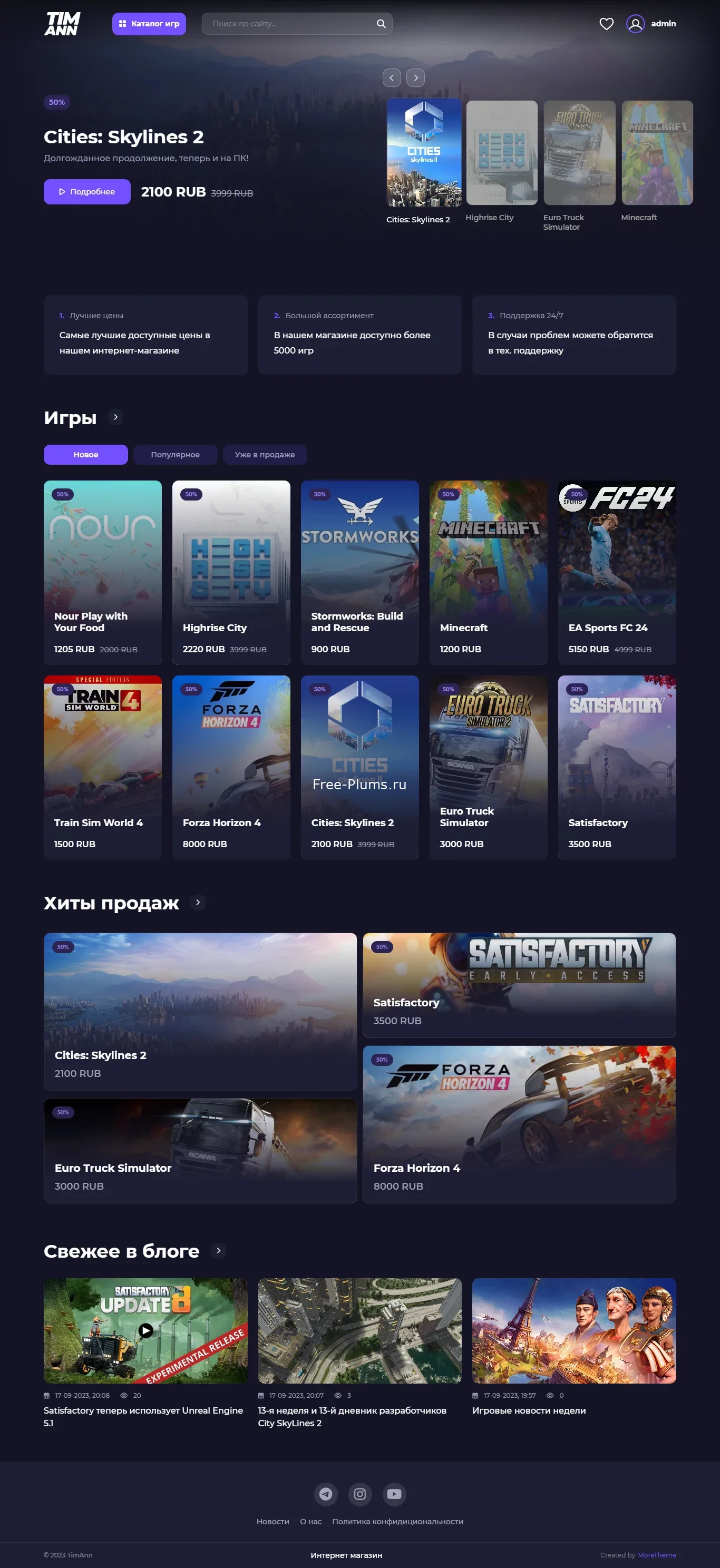The height and width of the screenshot is (1568, 720).
Task: Go to the next slider slide
Action: point(415,77)
